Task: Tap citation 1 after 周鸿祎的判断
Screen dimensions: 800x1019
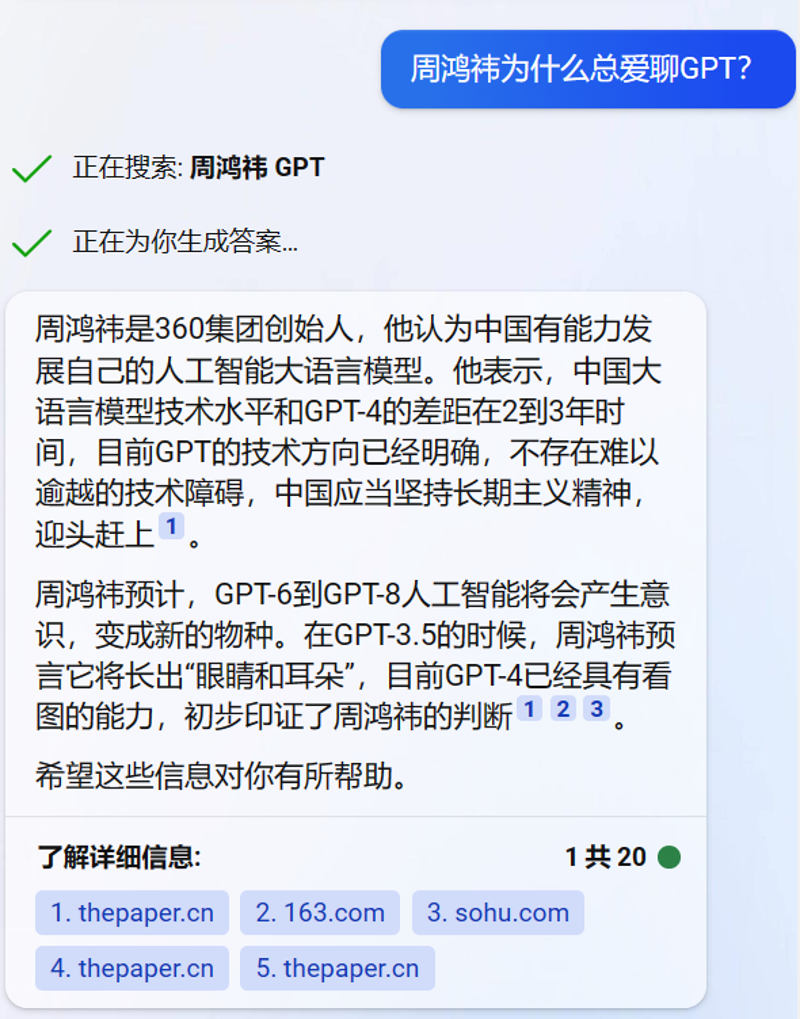Action: coord(529,709)
